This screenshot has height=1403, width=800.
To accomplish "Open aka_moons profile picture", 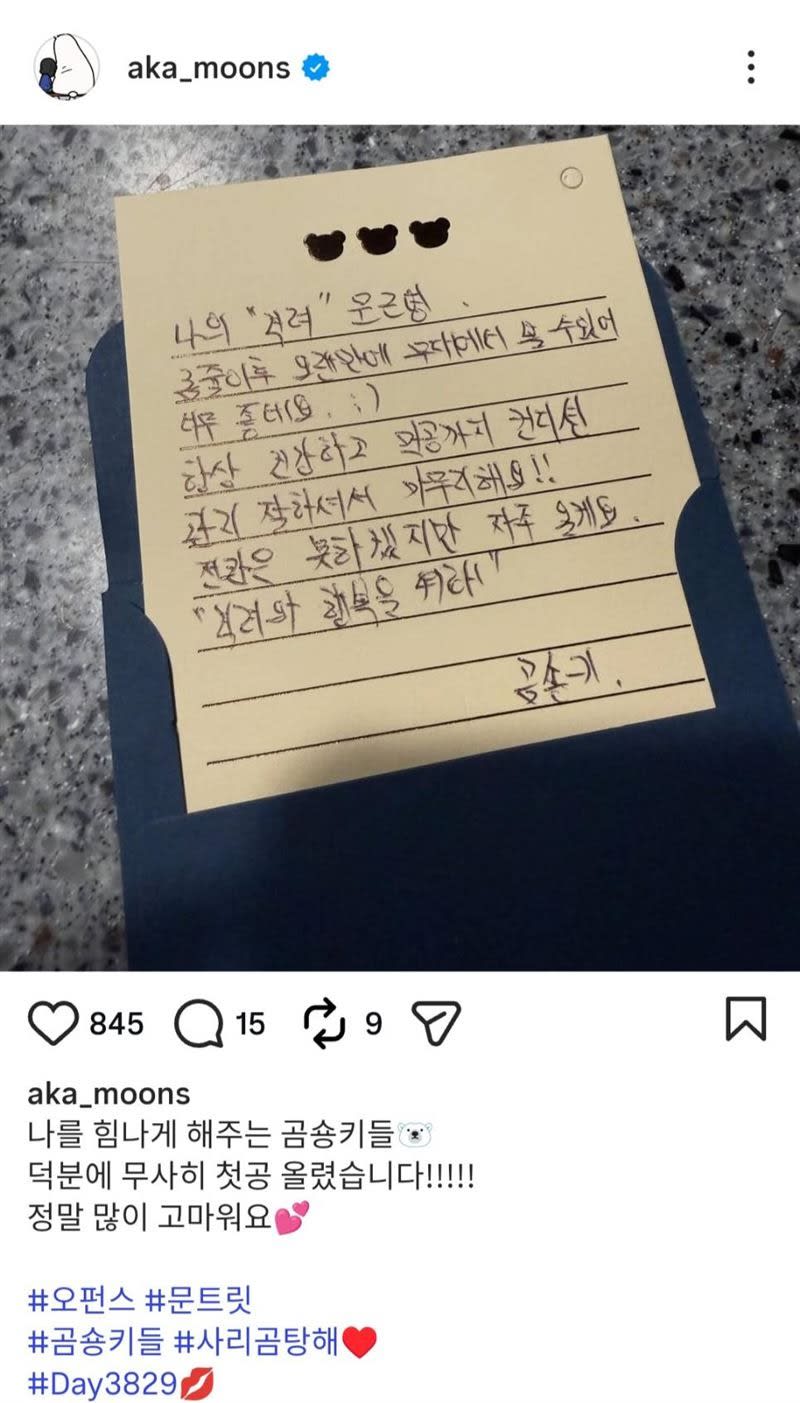I will point(67,68).
